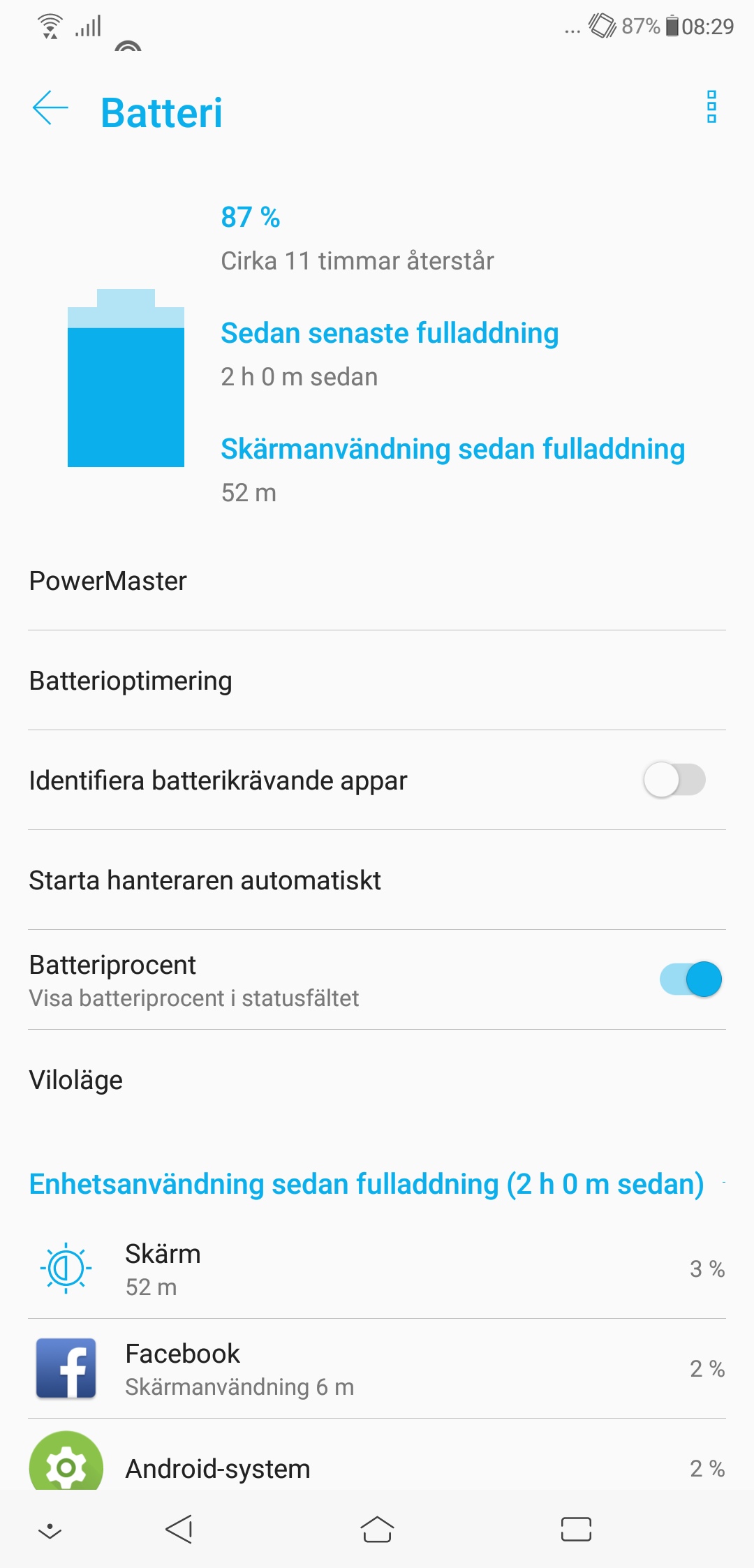Go back from the Batteri screen
Screen dimensions: 754x1568
pyautogui.click(x=50, y=108)
